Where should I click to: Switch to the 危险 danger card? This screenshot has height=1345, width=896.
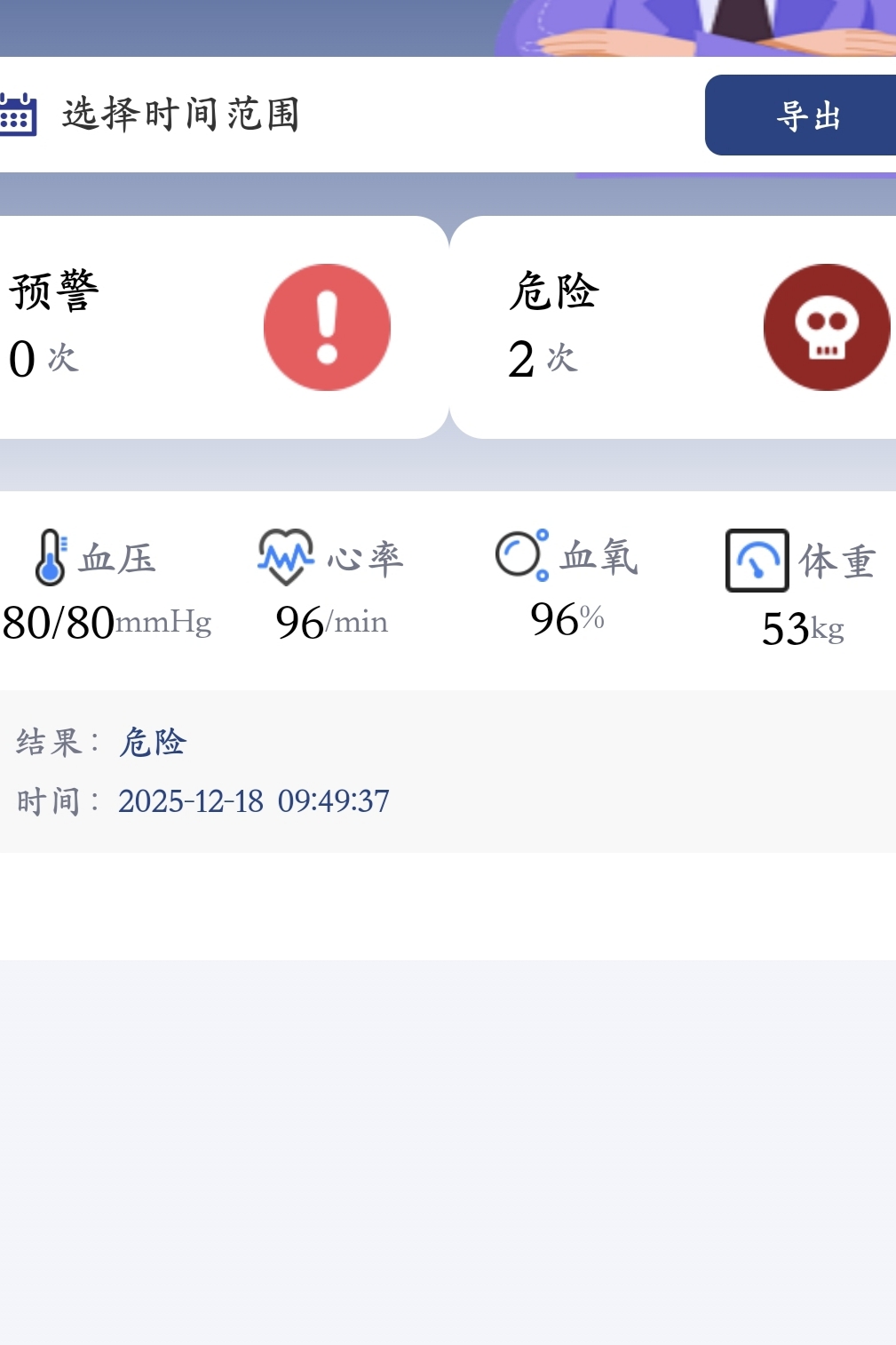pyautogui.click(x=622, y=327)
